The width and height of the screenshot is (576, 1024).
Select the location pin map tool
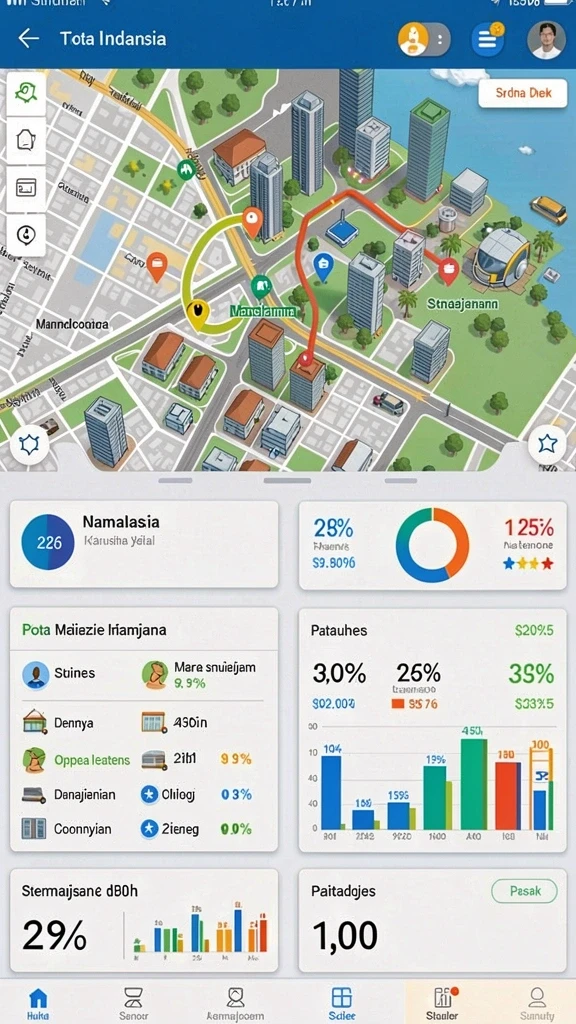26,235
